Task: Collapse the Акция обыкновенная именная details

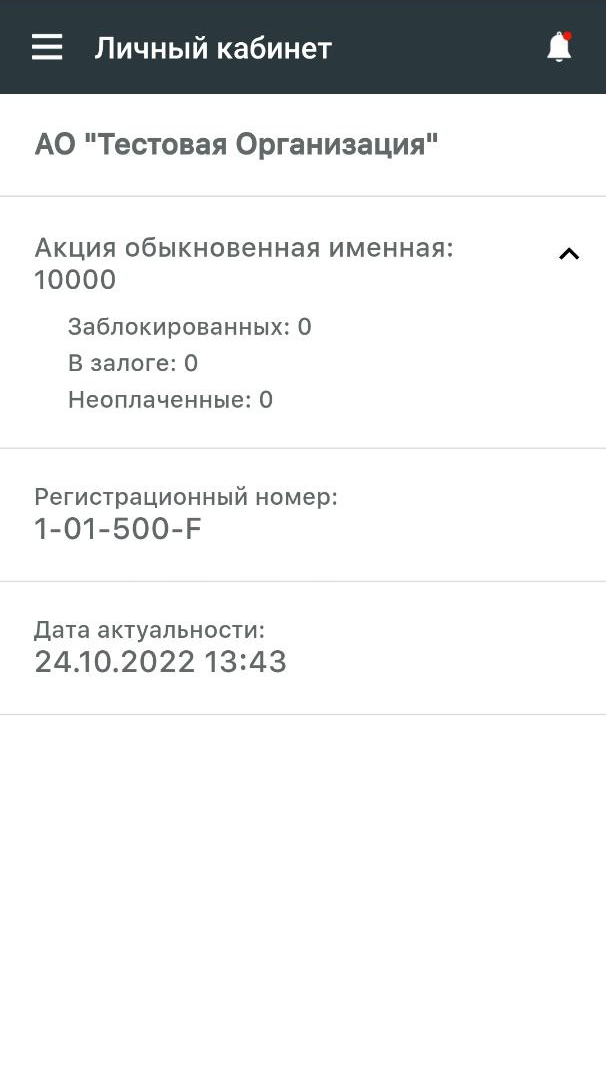Action: coord(569,254)
